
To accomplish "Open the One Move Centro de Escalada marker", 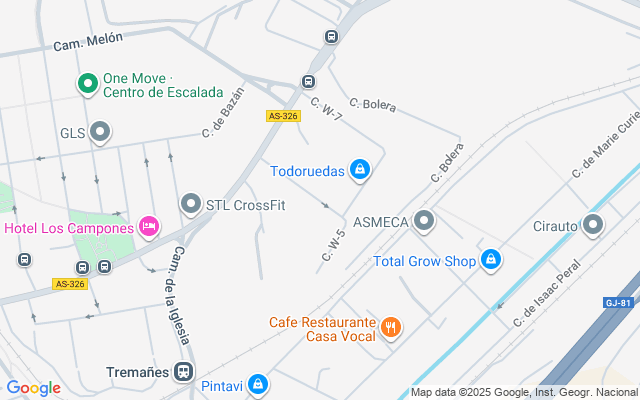I will coord(87,84).
